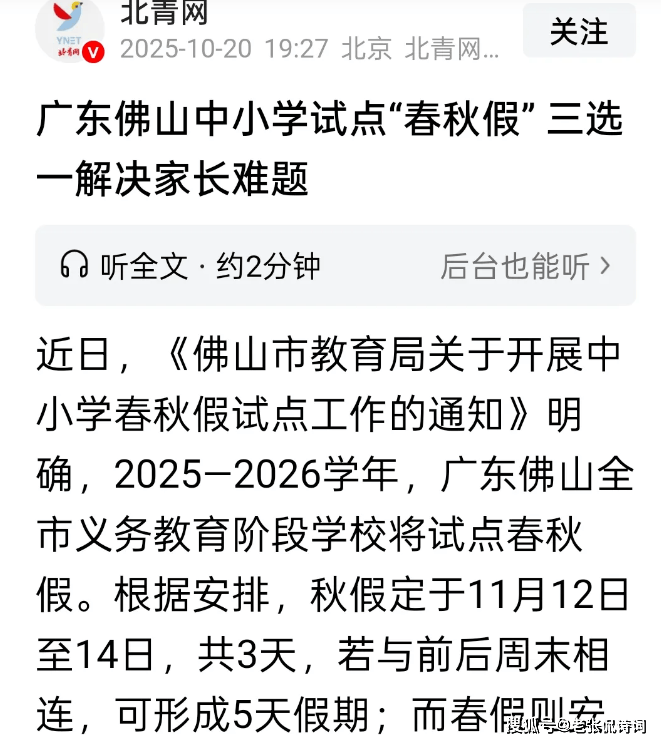The image size is (661, 743).
Task: Play the 听全文 audio narration
Action: (x=190, y=266)
